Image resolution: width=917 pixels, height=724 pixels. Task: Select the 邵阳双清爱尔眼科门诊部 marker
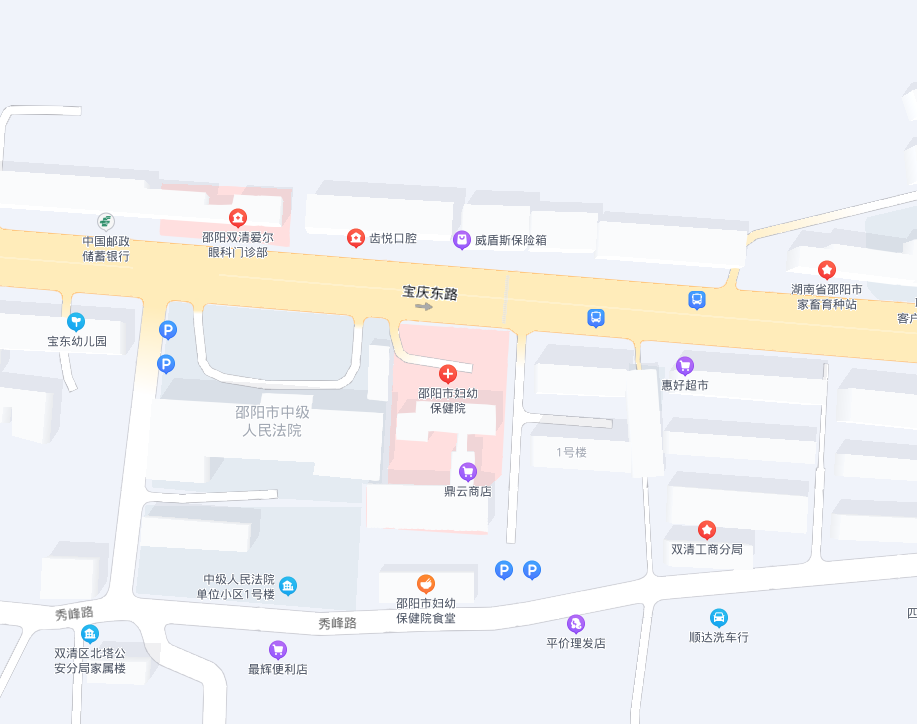click(x=238, y=217)
